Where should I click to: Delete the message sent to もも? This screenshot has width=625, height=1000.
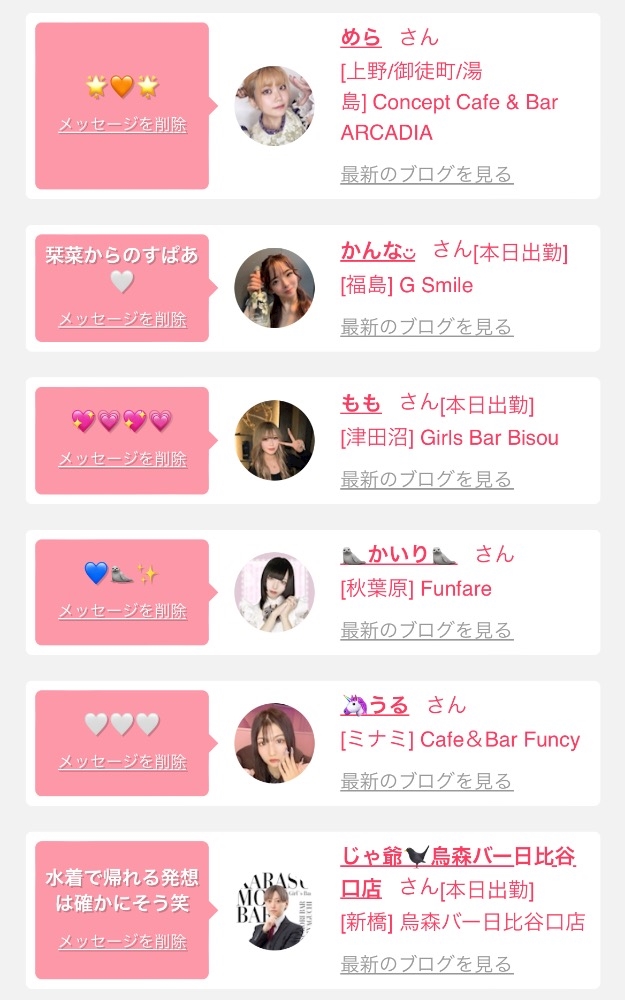(x=122, y=459)
